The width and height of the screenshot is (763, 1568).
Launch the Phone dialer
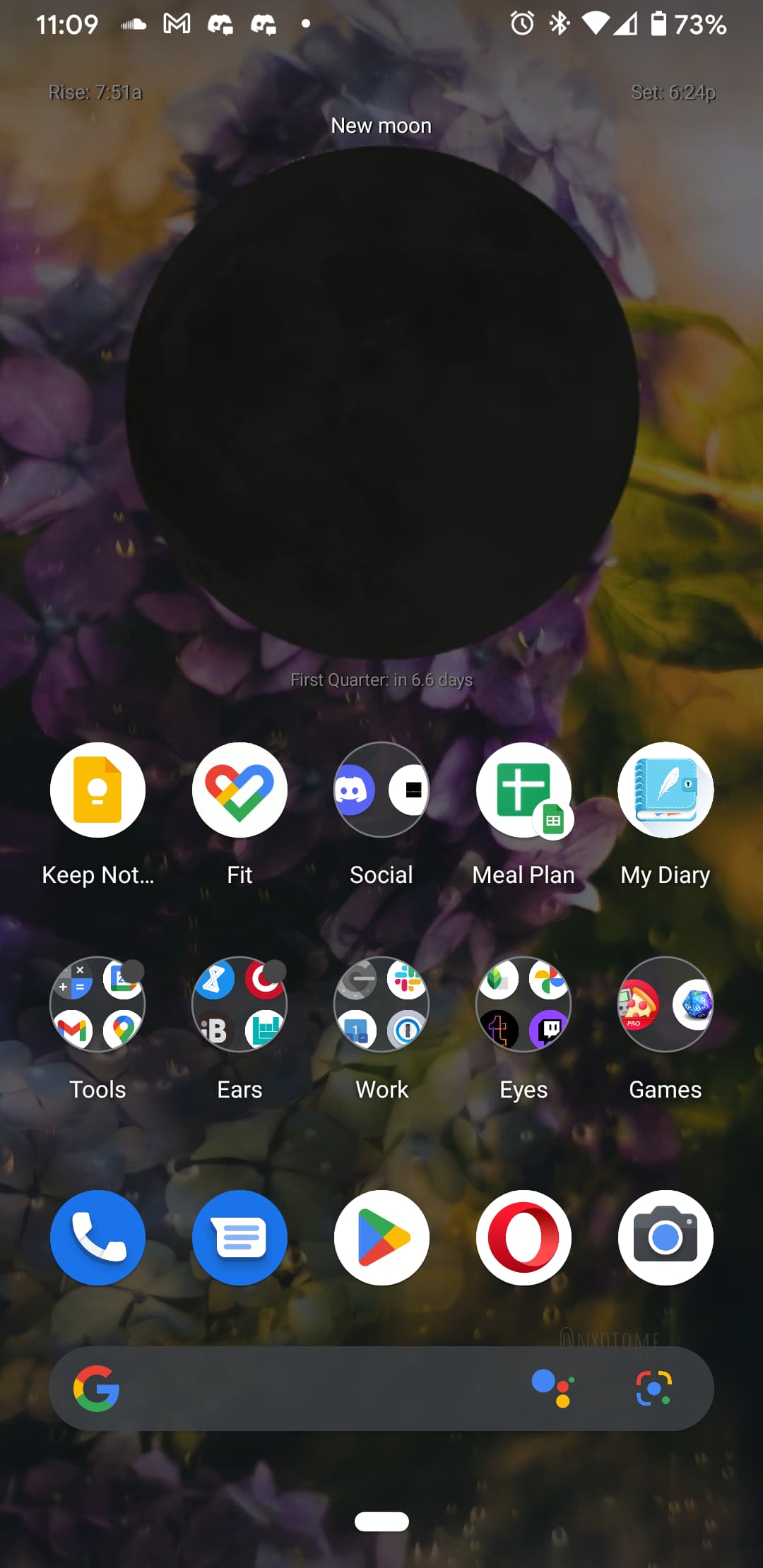[x=97, y=1237]
